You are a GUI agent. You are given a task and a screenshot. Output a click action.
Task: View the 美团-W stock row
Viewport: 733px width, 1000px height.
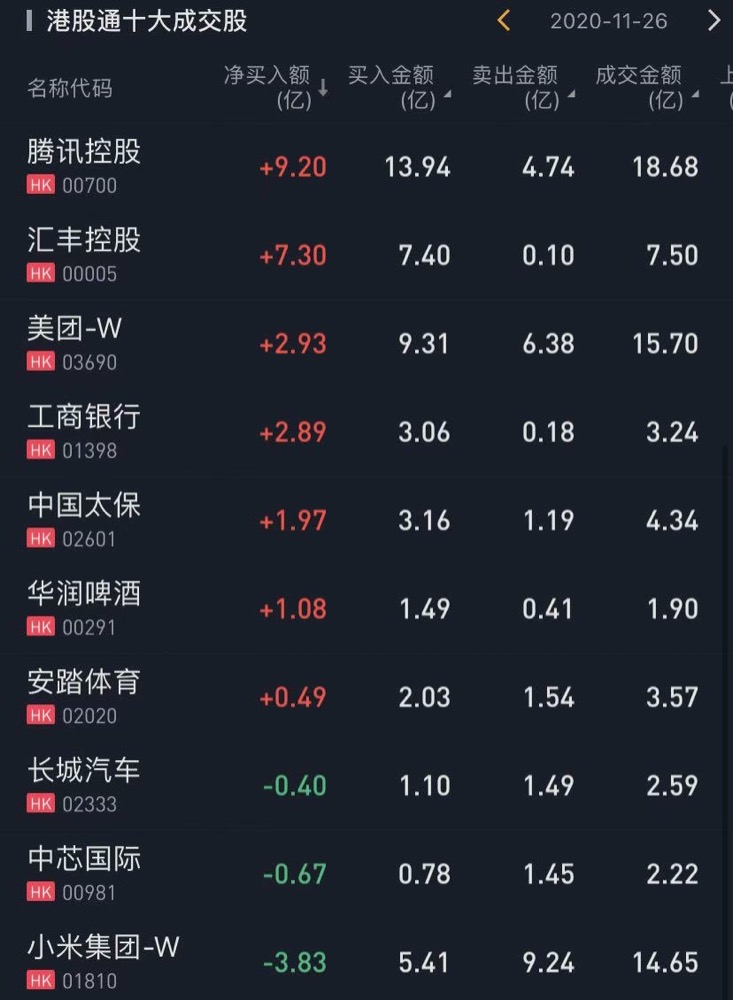tap(75, 342)
